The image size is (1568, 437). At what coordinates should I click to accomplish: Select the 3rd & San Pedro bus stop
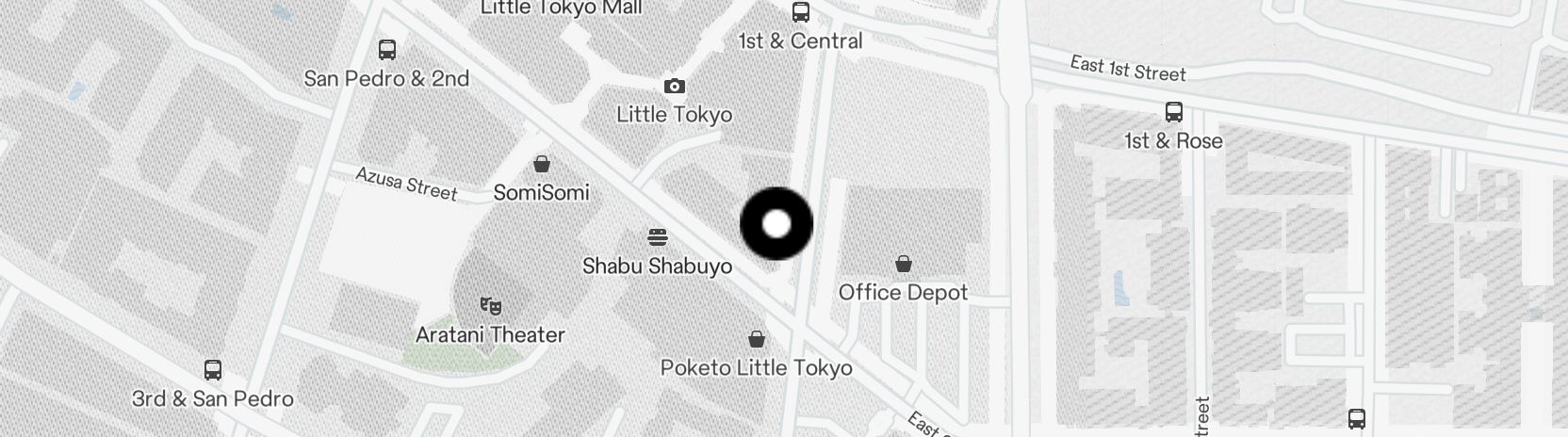click(x=213, y=370)
